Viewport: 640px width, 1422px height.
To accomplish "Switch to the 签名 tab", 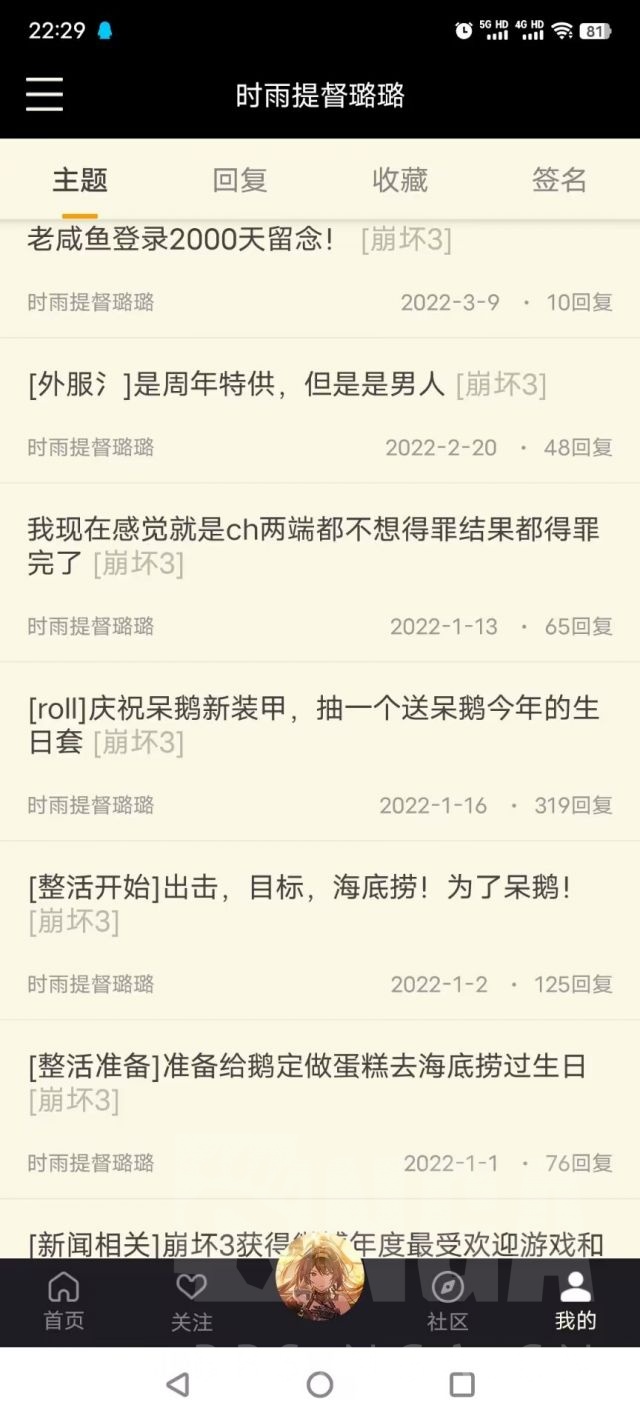I will [x=559, y=180].
